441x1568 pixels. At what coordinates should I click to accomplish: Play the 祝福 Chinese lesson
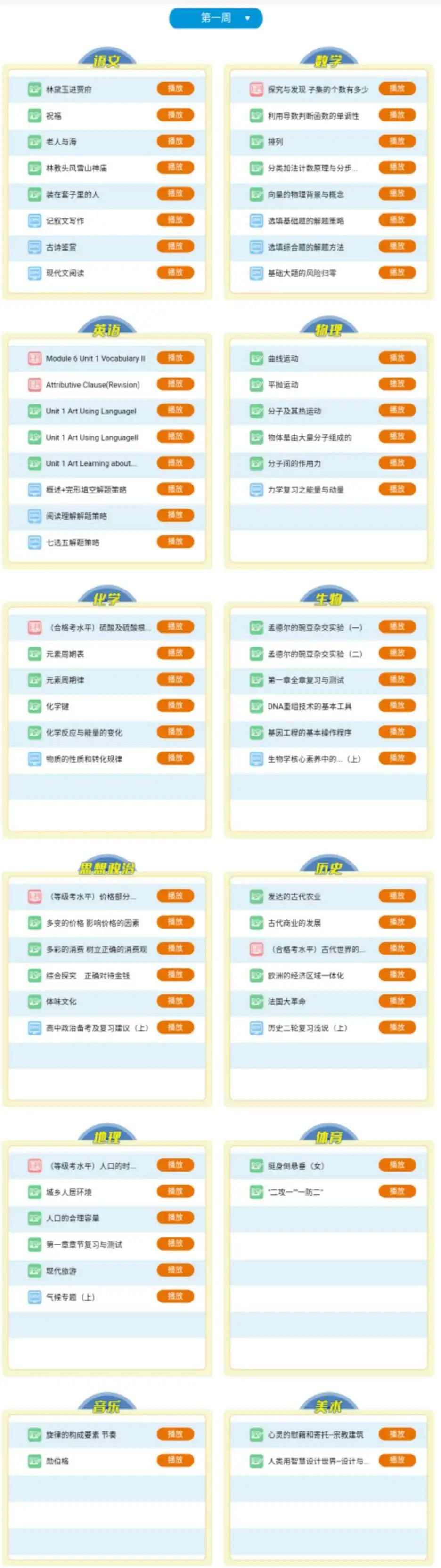coord(175,115)
